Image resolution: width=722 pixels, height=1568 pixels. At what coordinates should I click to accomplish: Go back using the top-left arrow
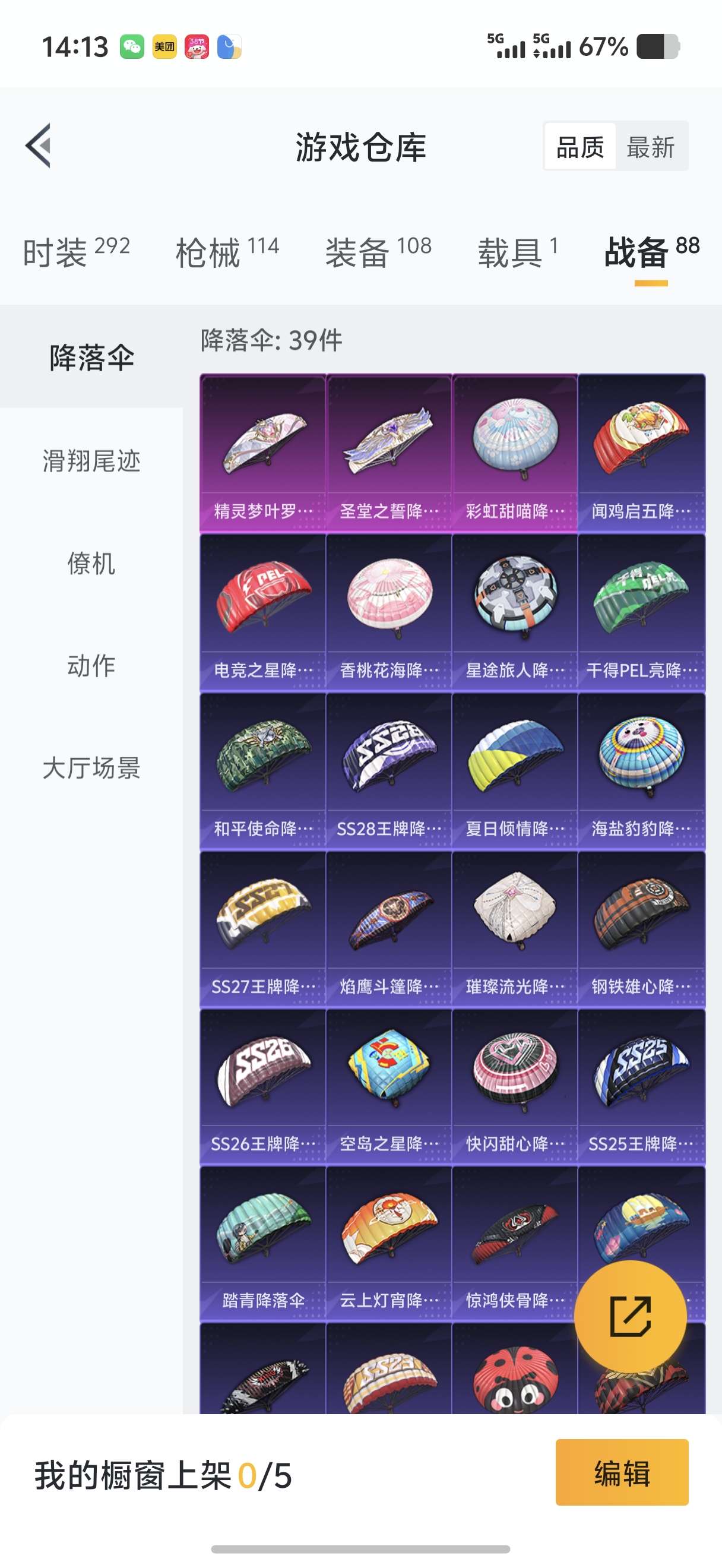tap(39, 146)
